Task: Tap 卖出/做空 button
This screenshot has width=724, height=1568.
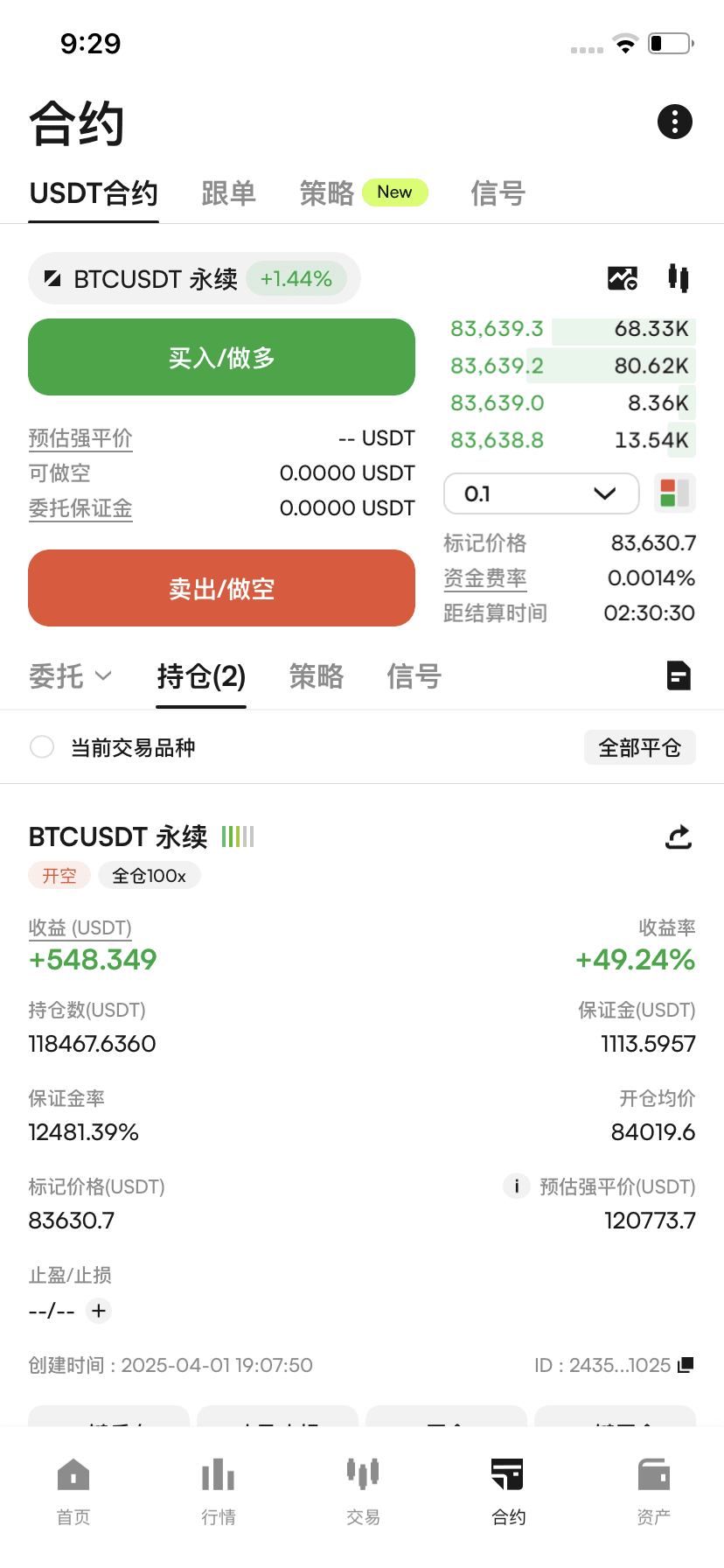Action: click(x=221, y=588)
